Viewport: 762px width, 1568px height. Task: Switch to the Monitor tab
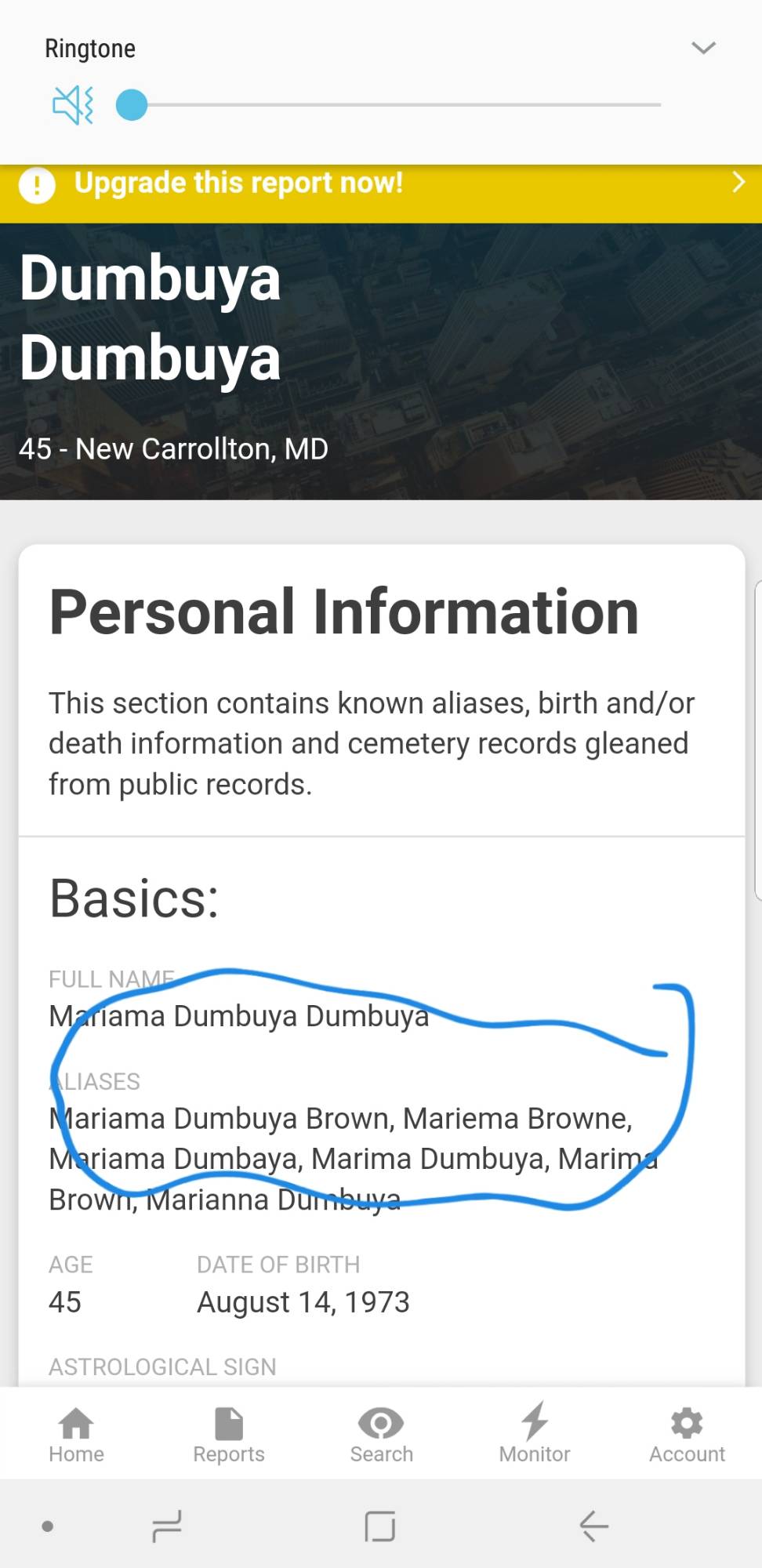534,1435
